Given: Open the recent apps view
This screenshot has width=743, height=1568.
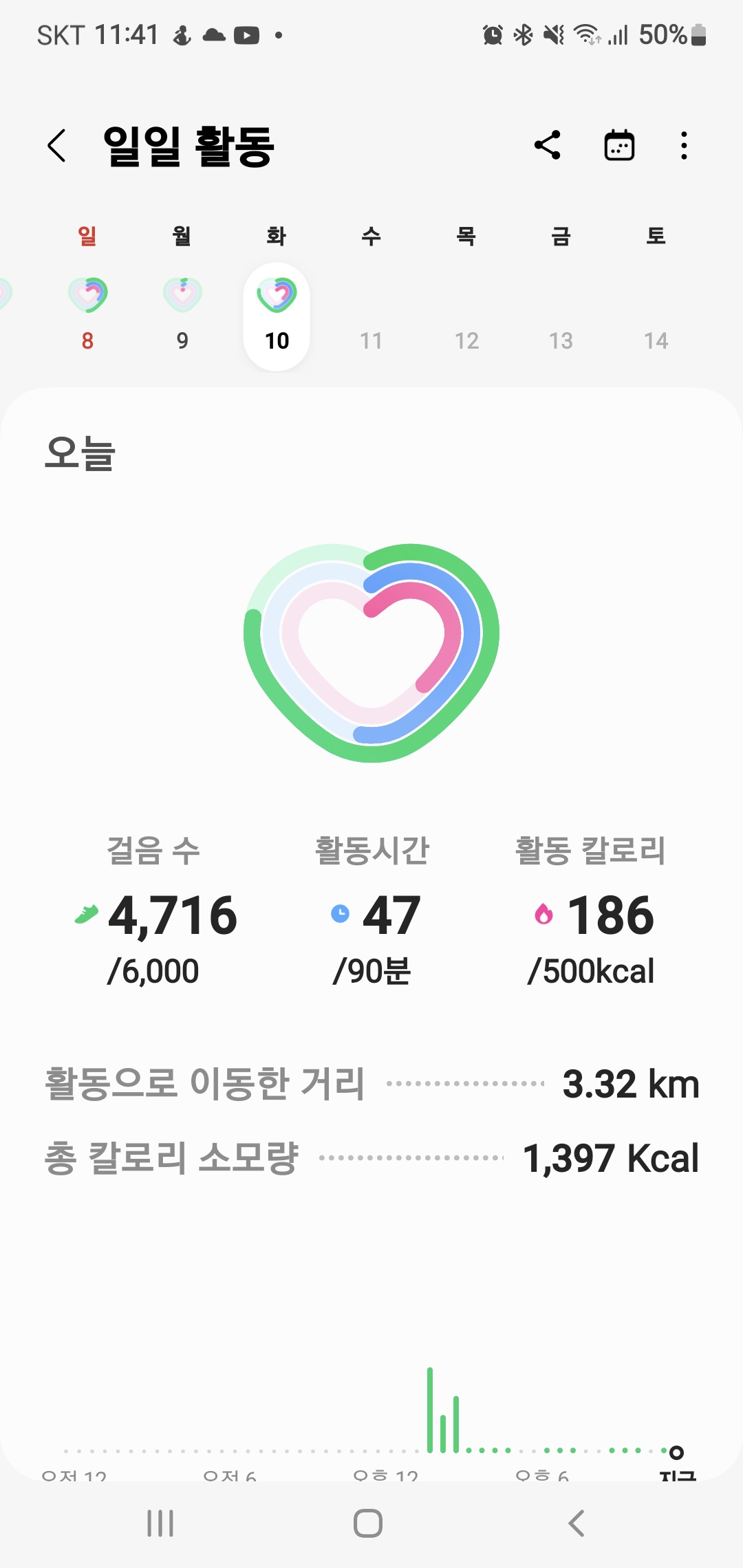Looking at the screenshot, I should (160, 1523).
